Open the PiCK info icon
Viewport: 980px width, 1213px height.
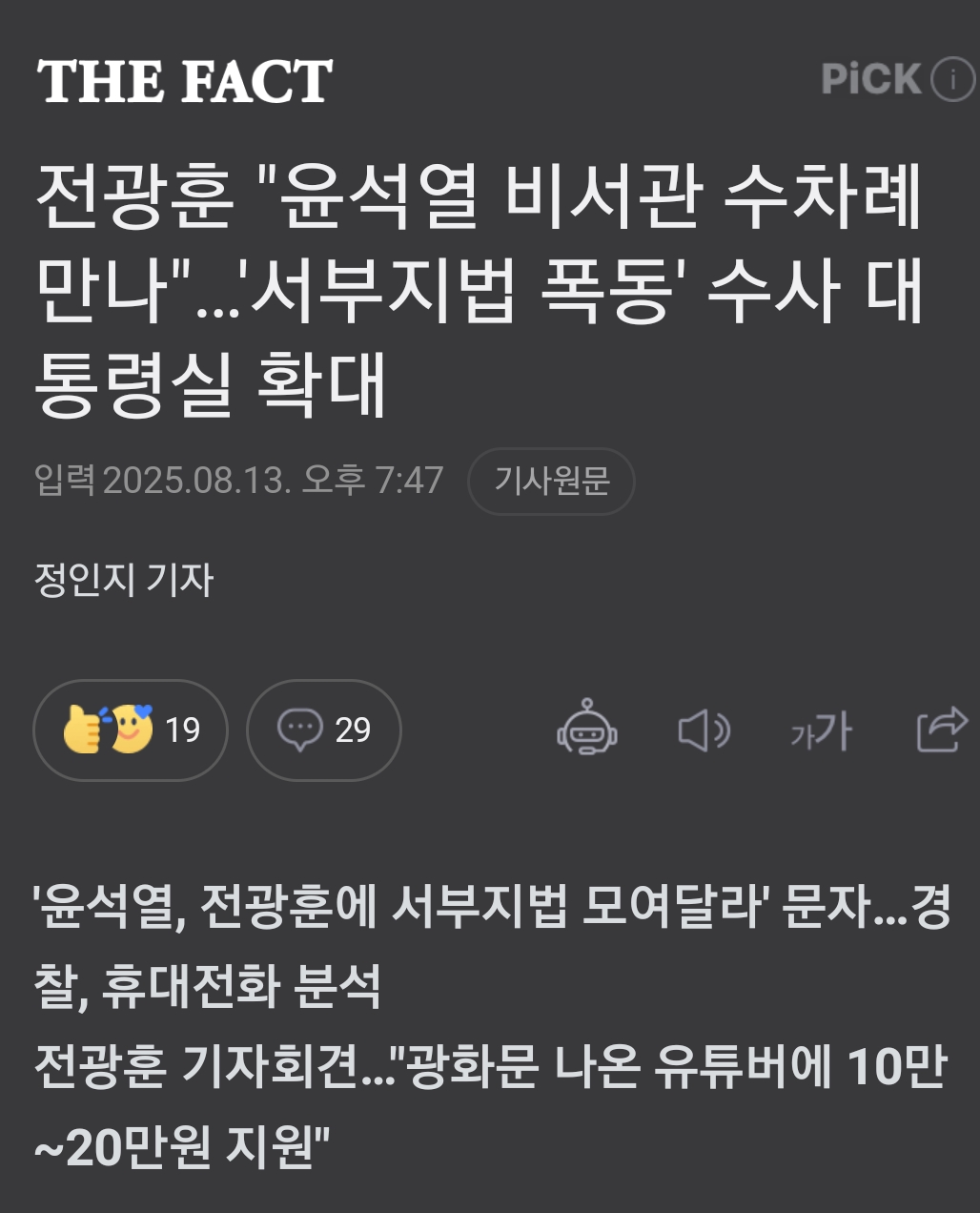coord(952,80)
